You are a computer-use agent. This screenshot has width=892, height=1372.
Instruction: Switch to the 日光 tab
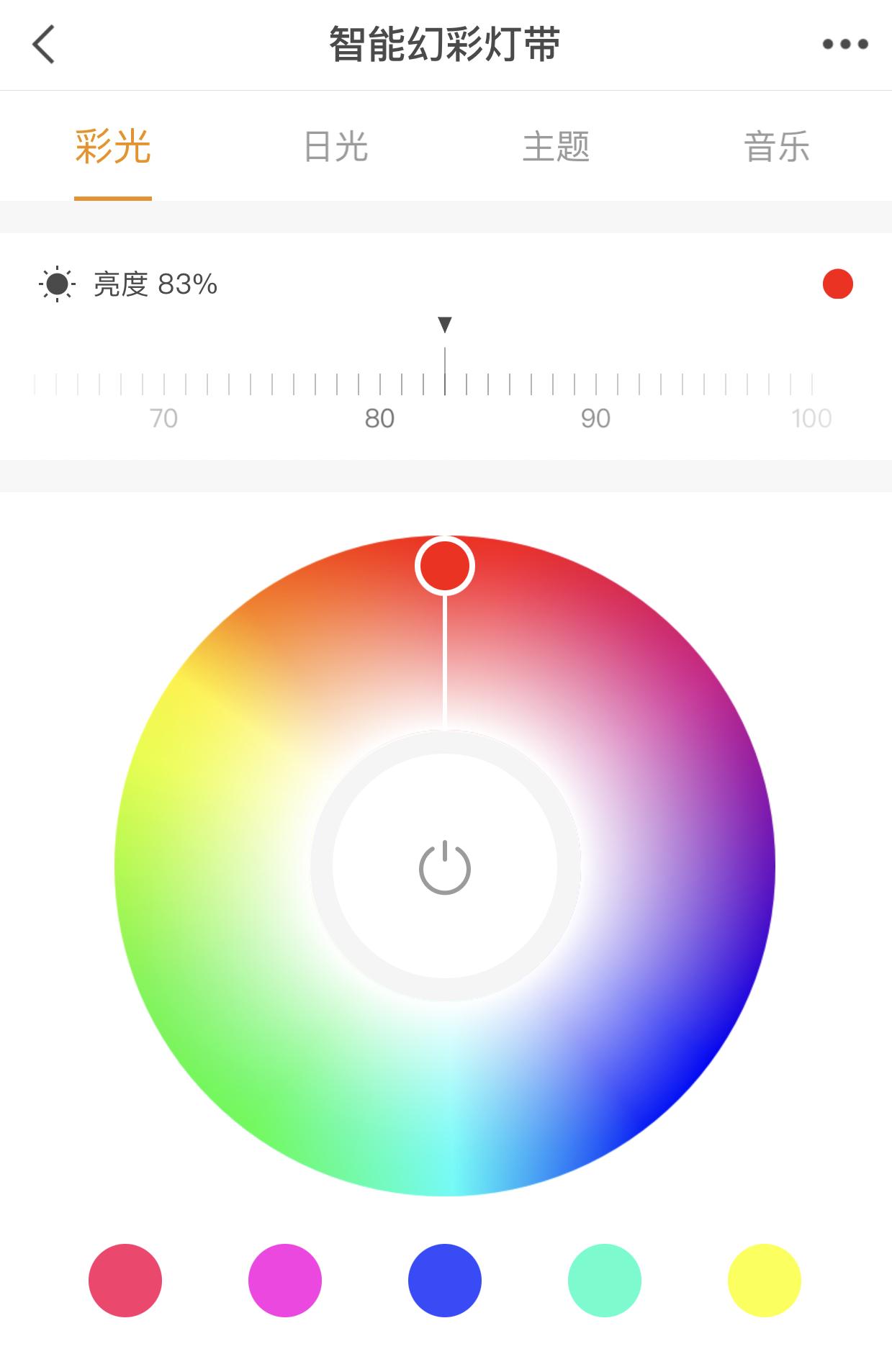[335, 147]
